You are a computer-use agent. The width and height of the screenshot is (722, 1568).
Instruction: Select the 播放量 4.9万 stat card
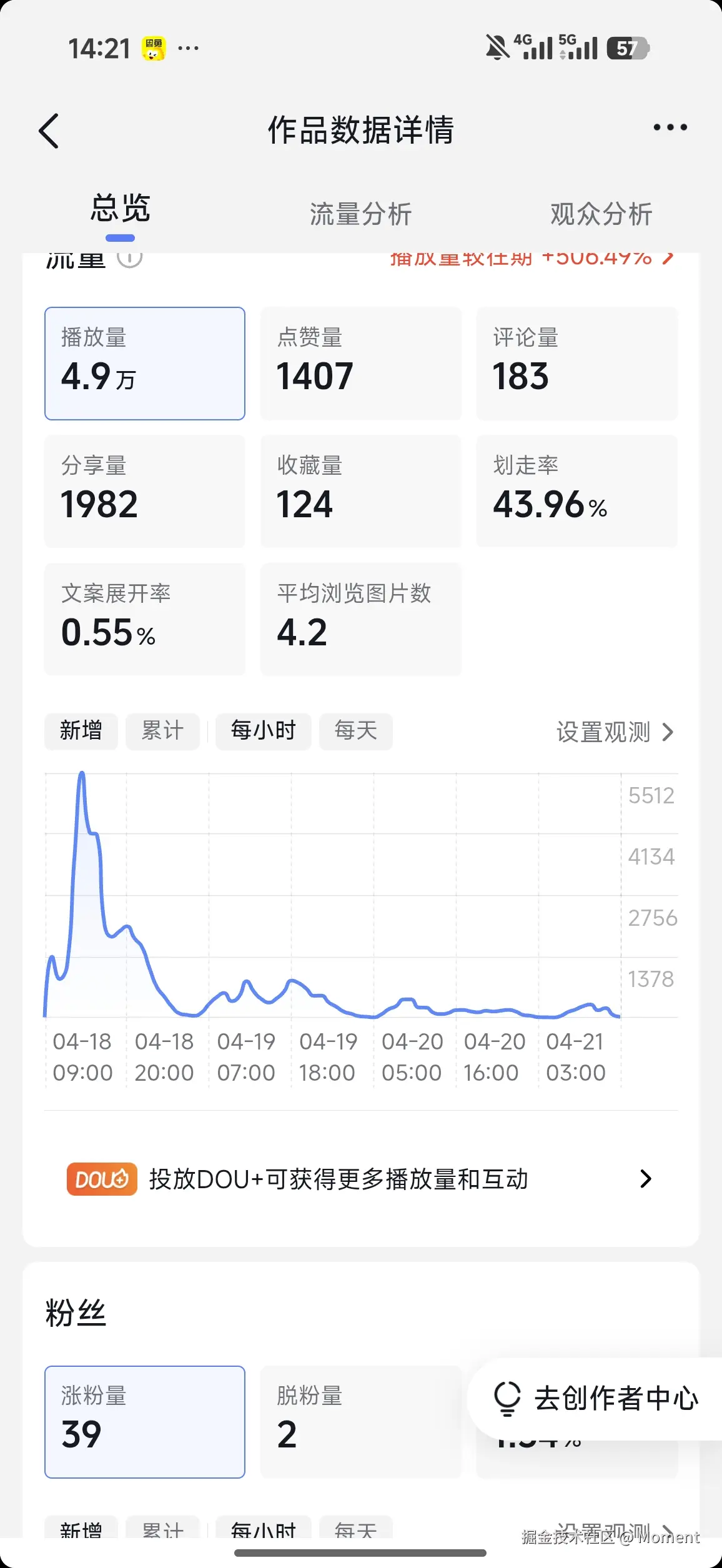pyautogui.click(x=144, y=363)
